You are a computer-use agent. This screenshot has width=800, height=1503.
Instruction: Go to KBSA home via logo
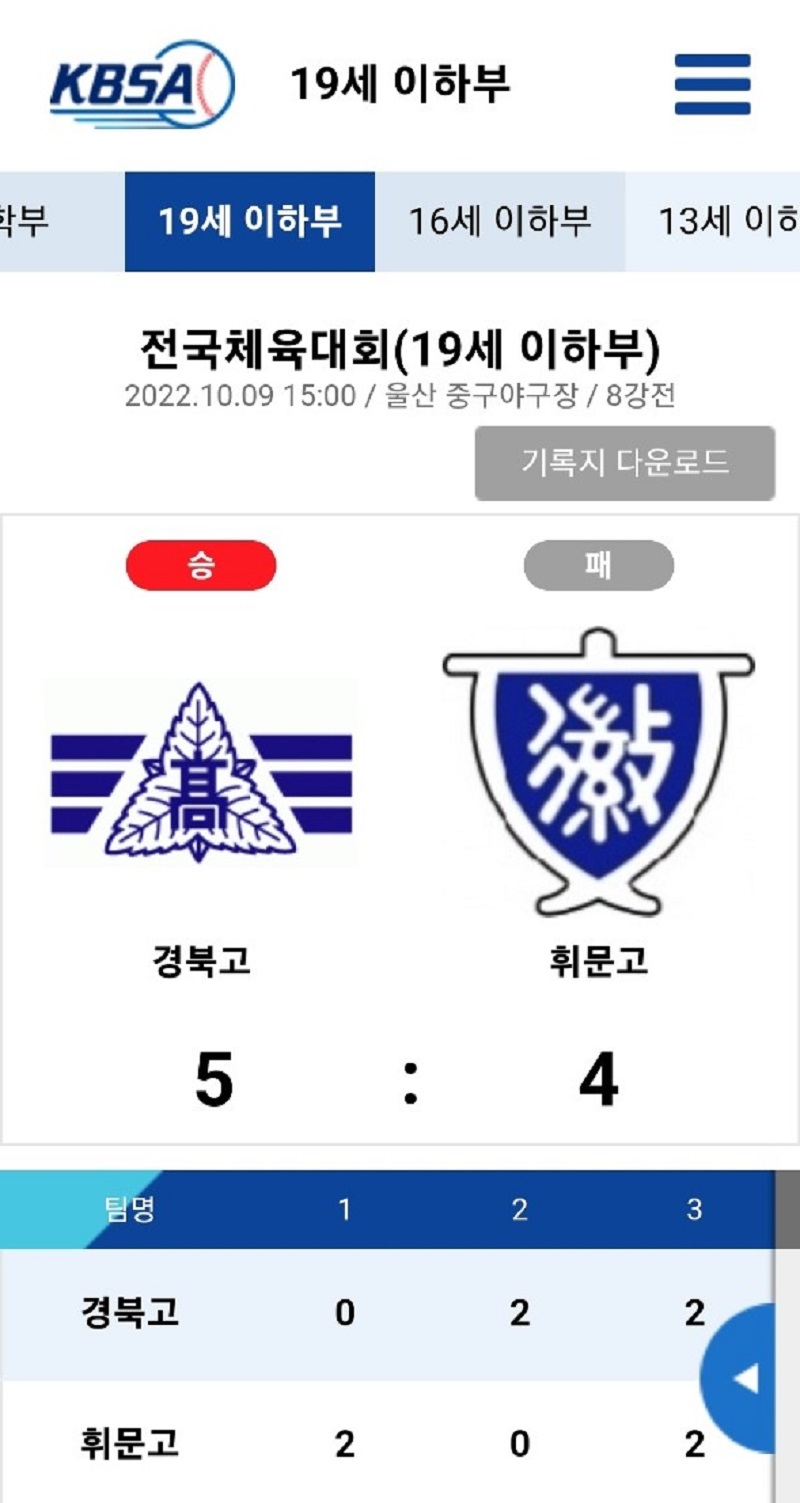click(142, 84)
